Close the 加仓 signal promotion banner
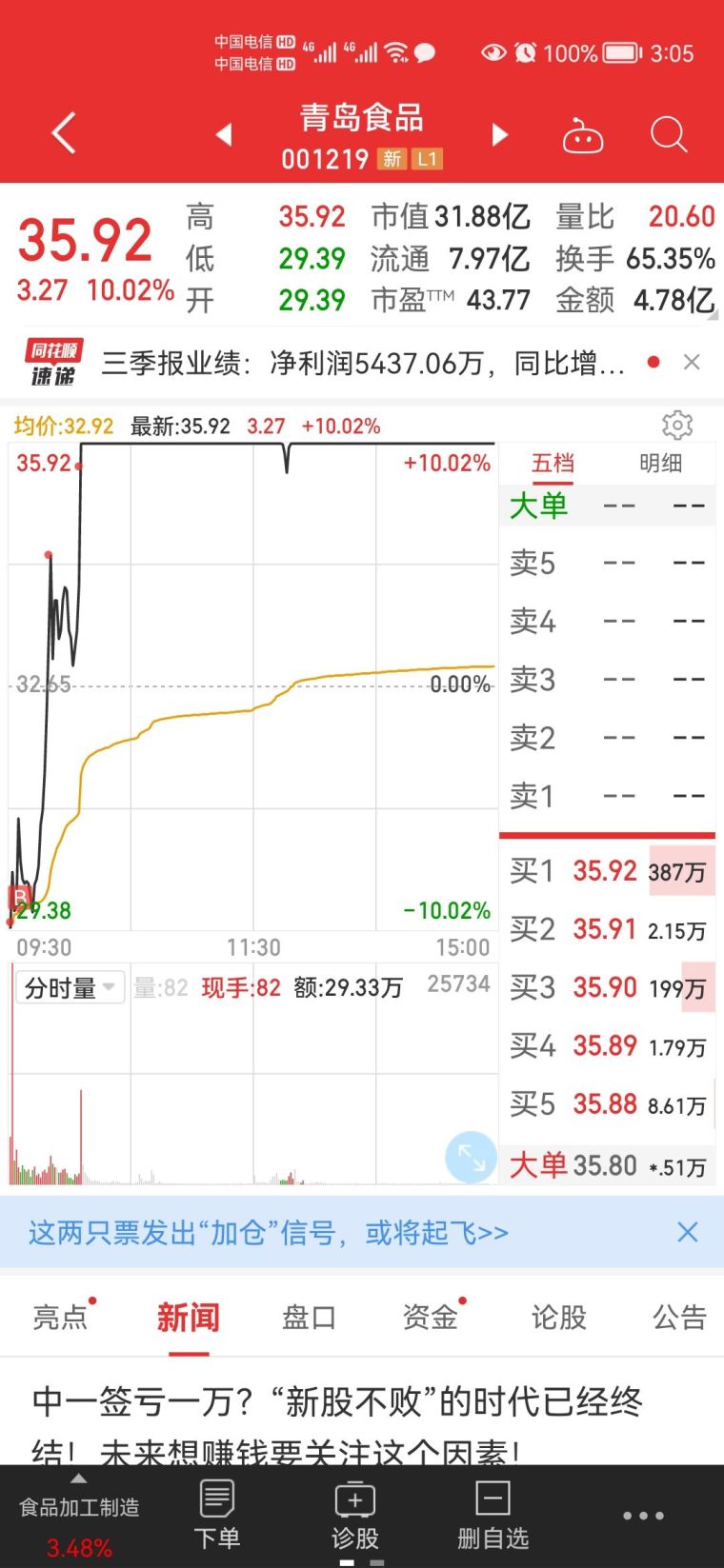Image resolution: width=724 pixels, height=1568 pixels. point(687,1232)
